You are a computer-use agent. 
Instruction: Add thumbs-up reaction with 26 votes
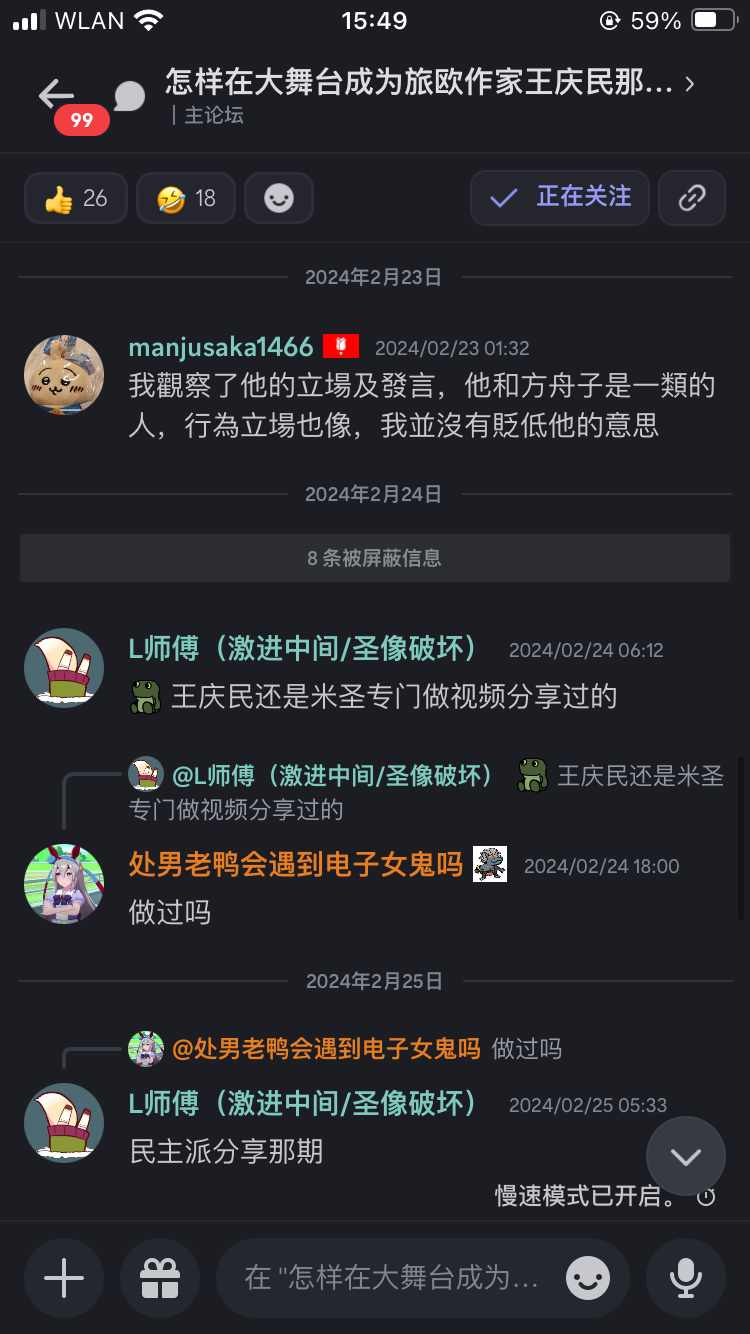click(x=76, y=198)
